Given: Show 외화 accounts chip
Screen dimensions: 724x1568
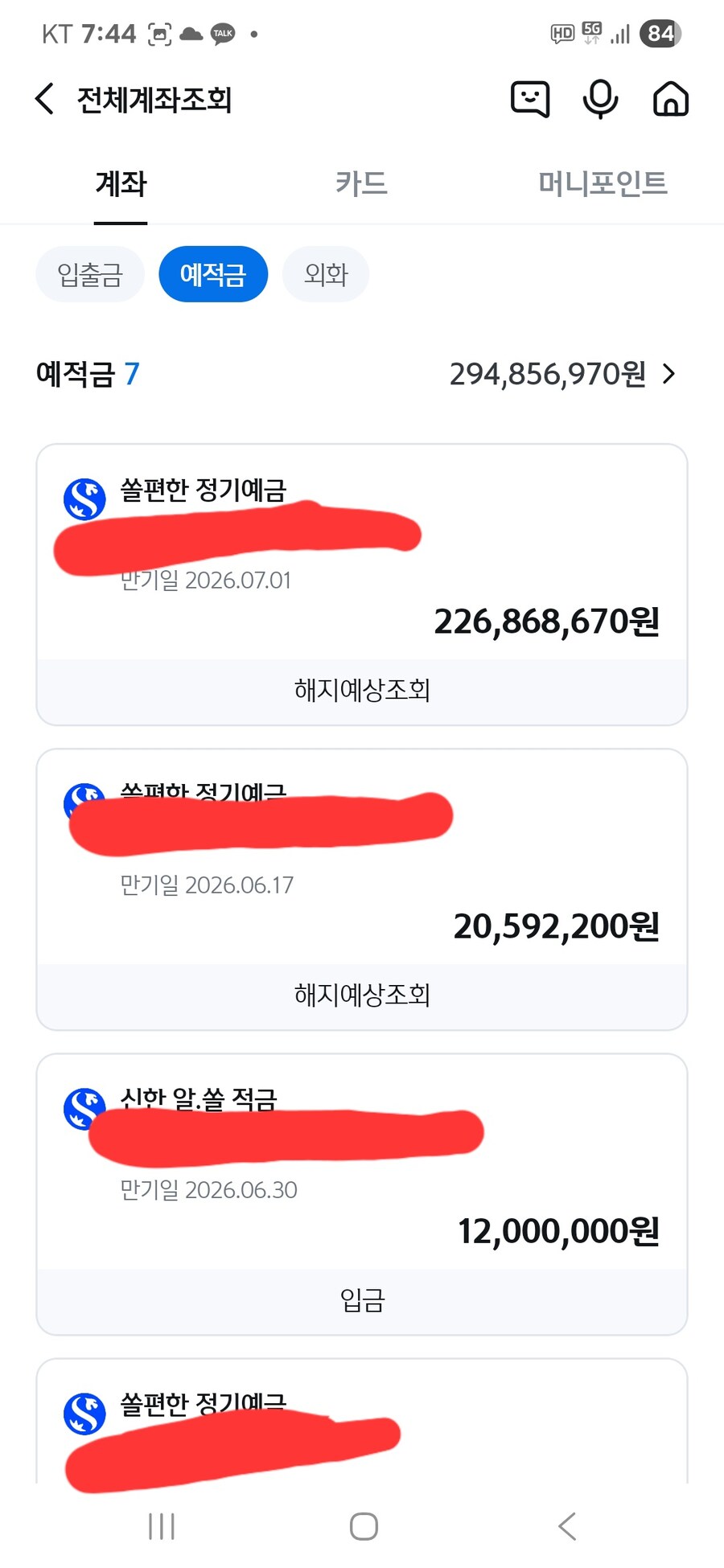Looking at the screenshot, I should [x=326, y=274].
